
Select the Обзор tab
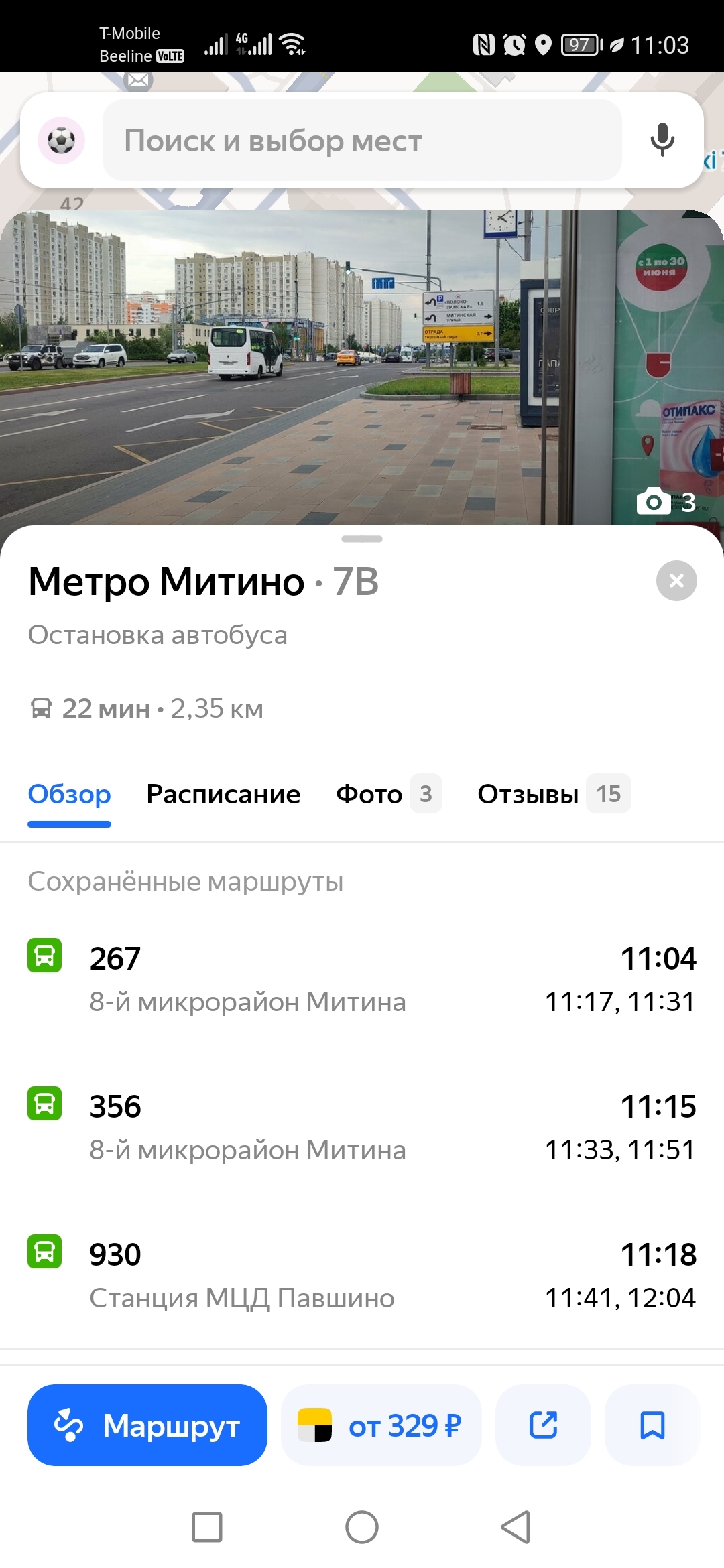click(x=69, y=794)
